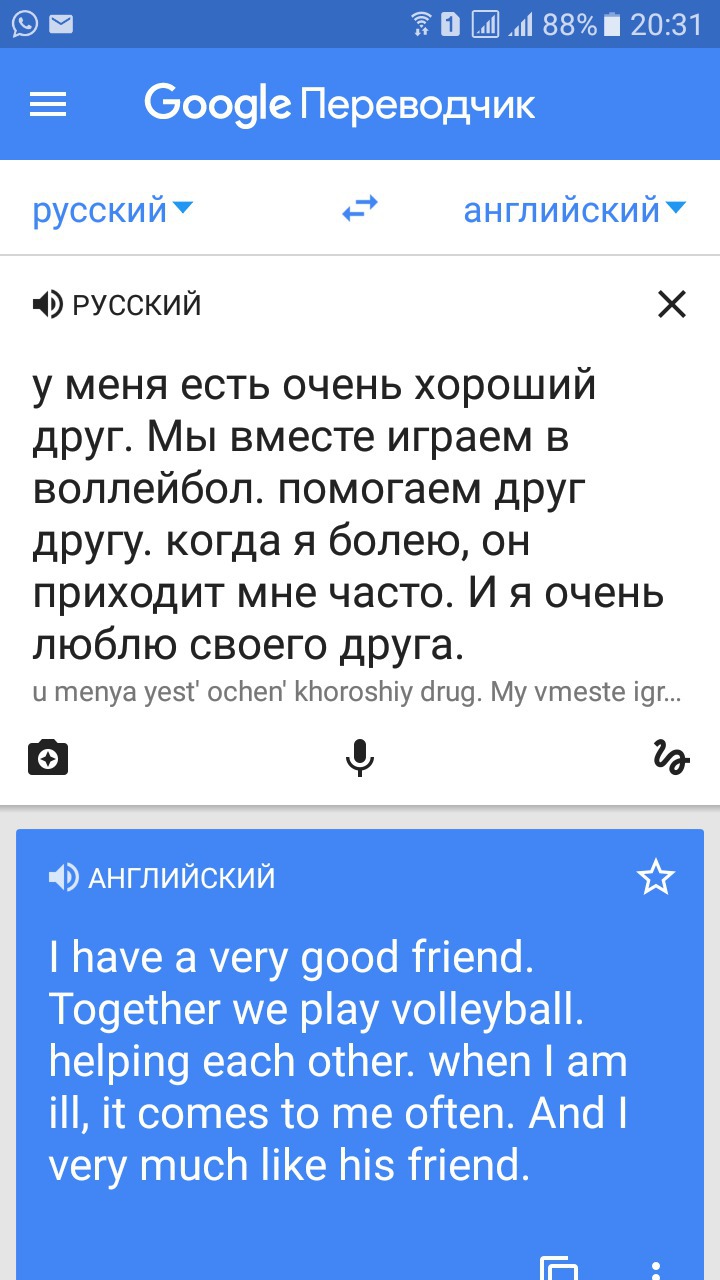
Task: Change source language from русский
Action: point(112,210)
